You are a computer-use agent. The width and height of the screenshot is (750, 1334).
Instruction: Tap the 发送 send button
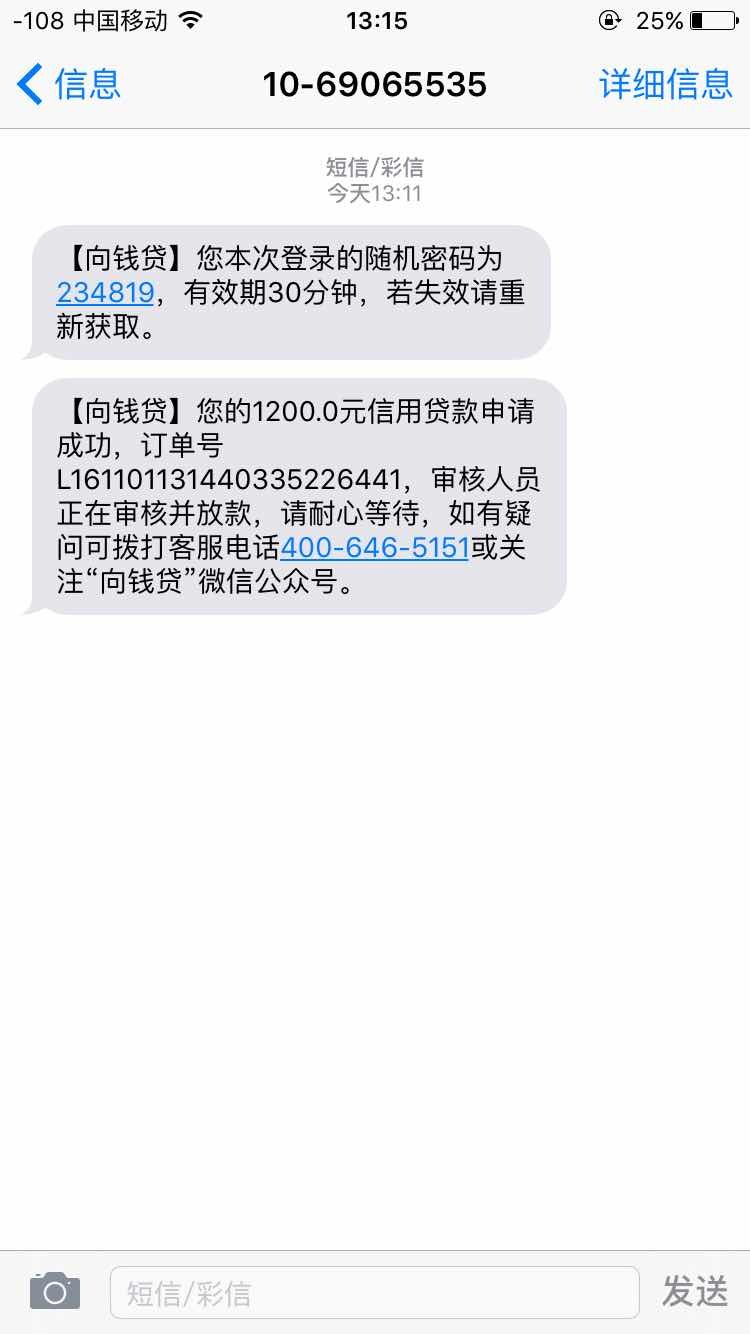(x=694, y=1291)
